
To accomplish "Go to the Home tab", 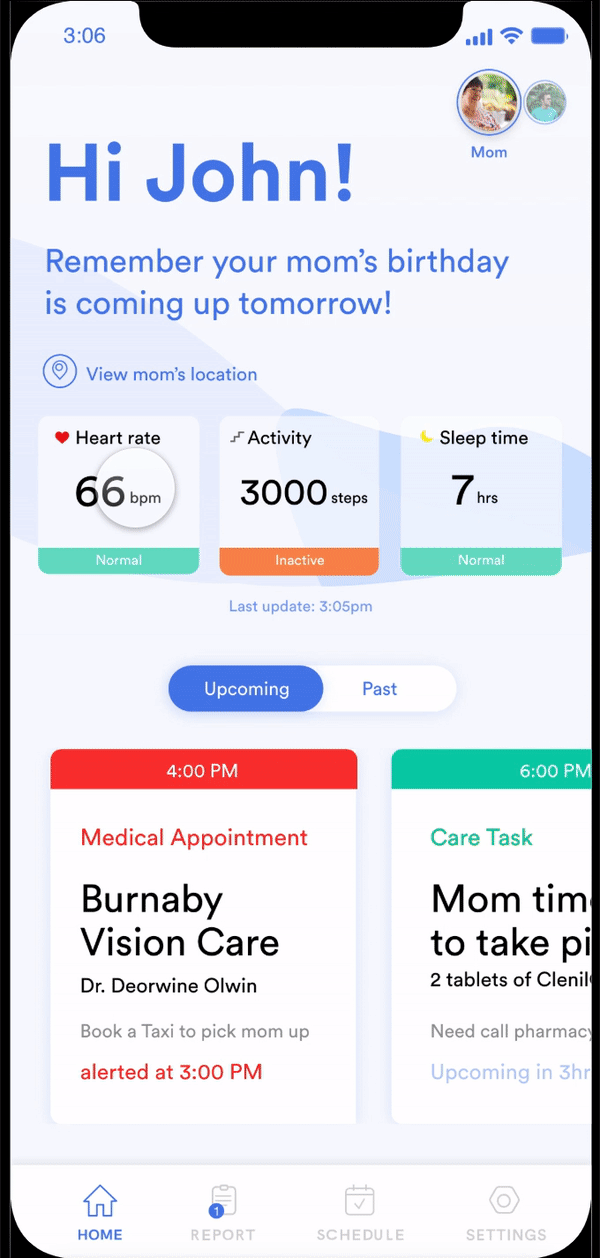I will tap(100, 1212).
